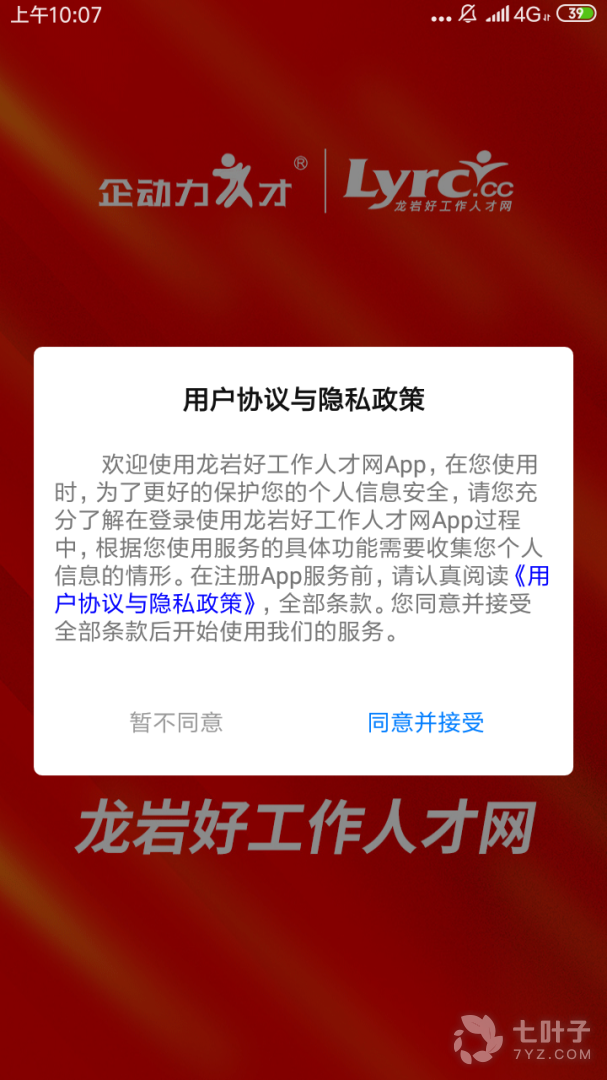
Task: Tap 同意并接受 to accept the terms
Action: (426, 723)
